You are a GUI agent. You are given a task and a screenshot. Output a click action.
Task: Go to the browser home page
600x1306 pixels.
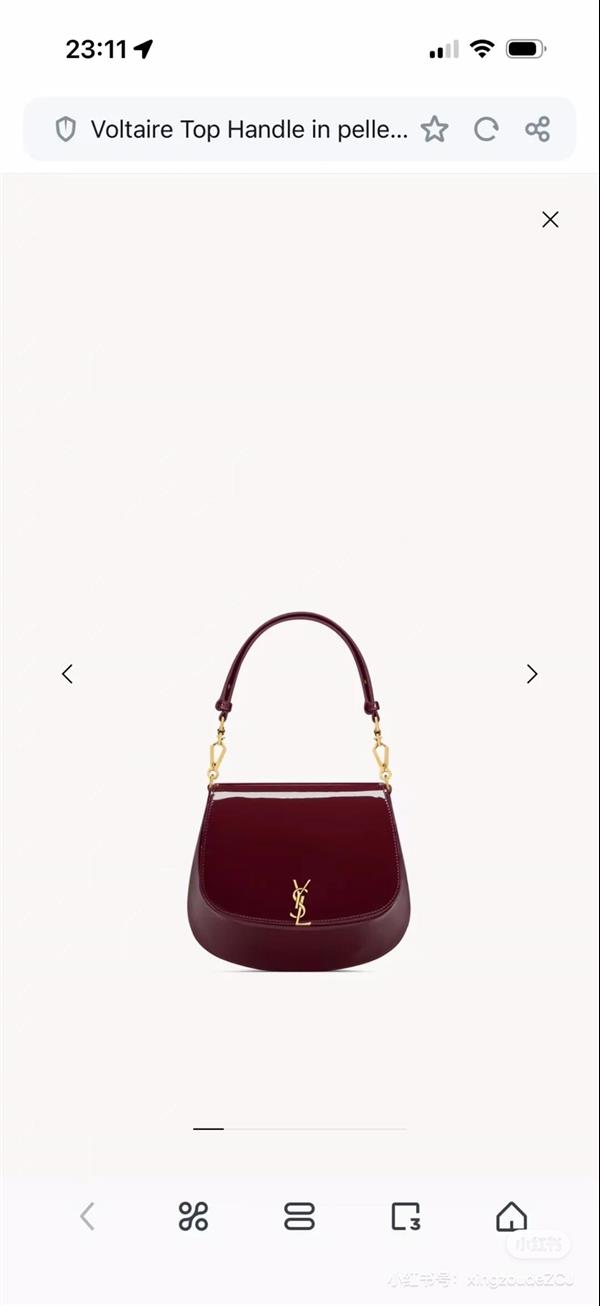click(511, 1216)
